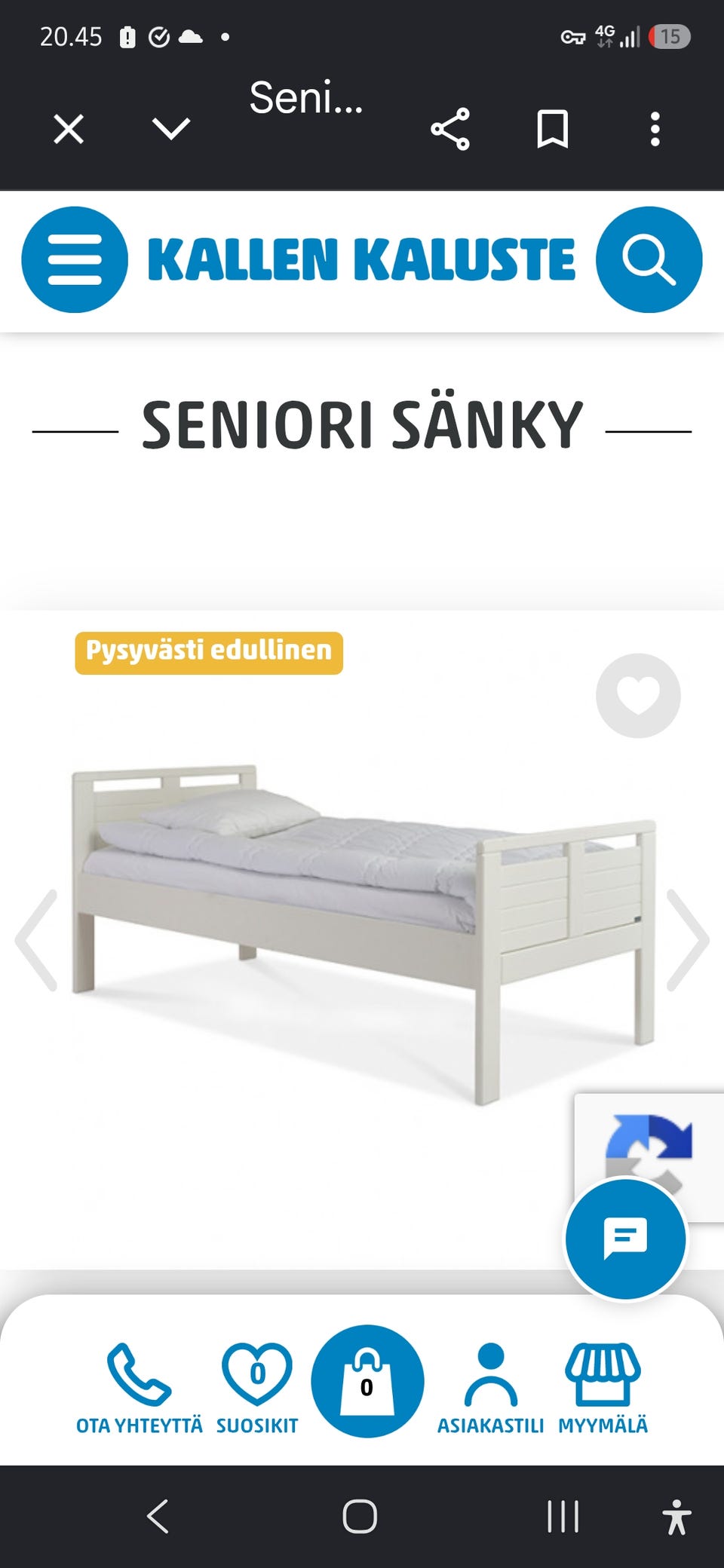
Task: Open recent apps from navigation bar
Action: 563,1516
